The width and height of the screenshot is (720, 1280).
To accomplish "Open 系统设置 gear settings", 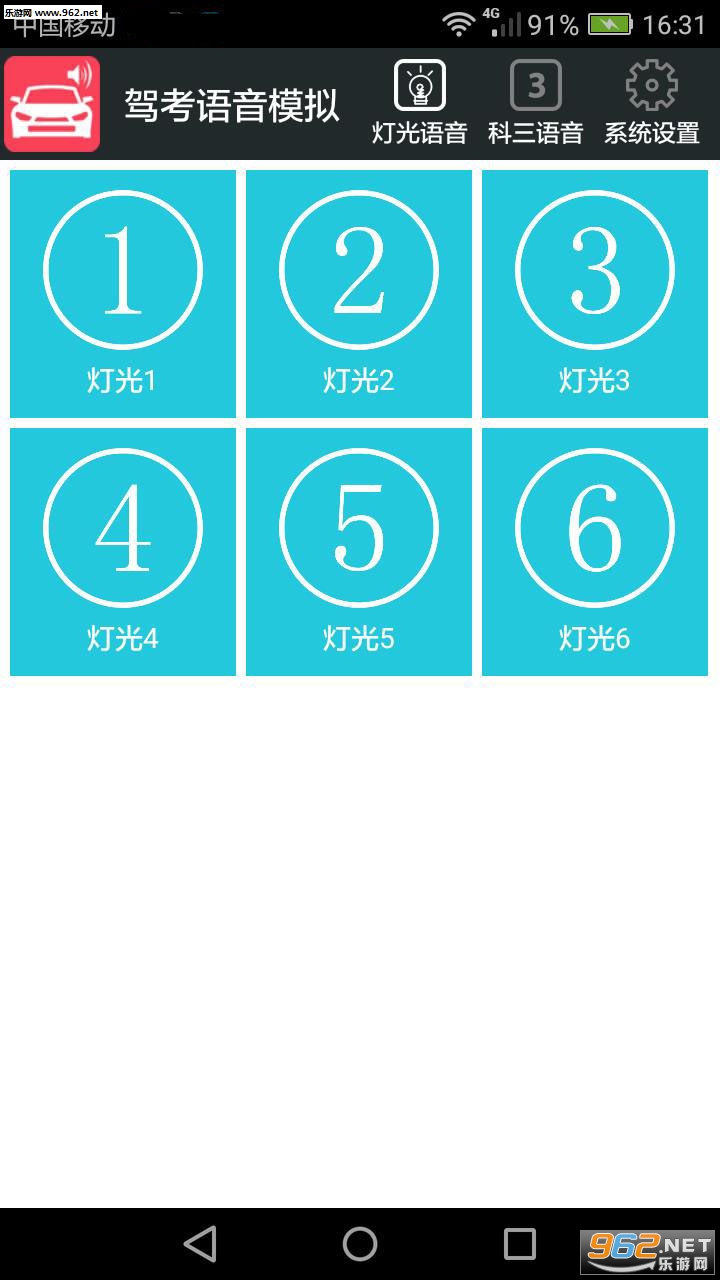I will click(652, 103).
